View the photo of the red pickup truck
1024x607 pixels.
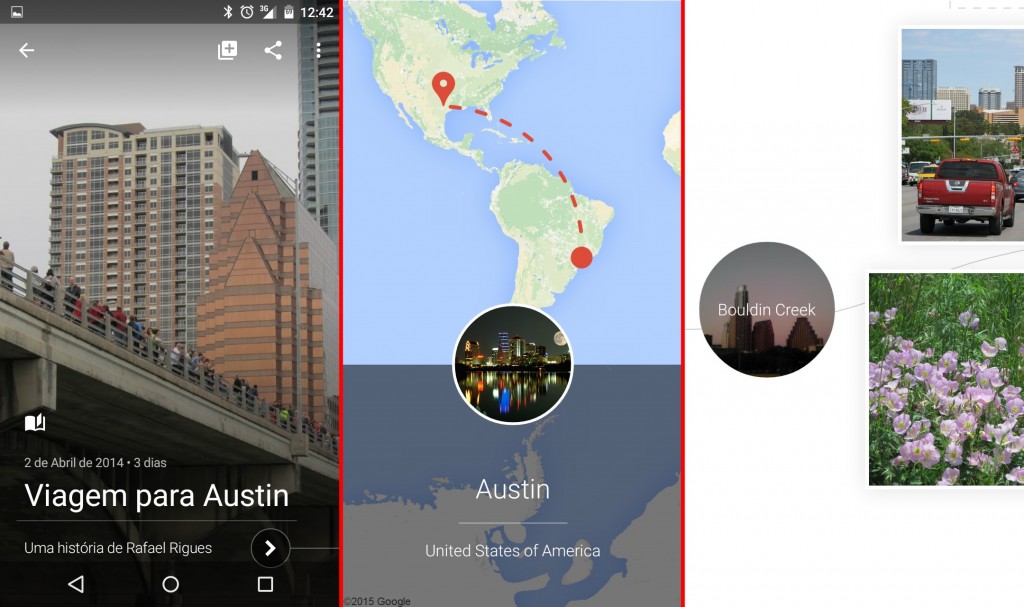[962, 135]
